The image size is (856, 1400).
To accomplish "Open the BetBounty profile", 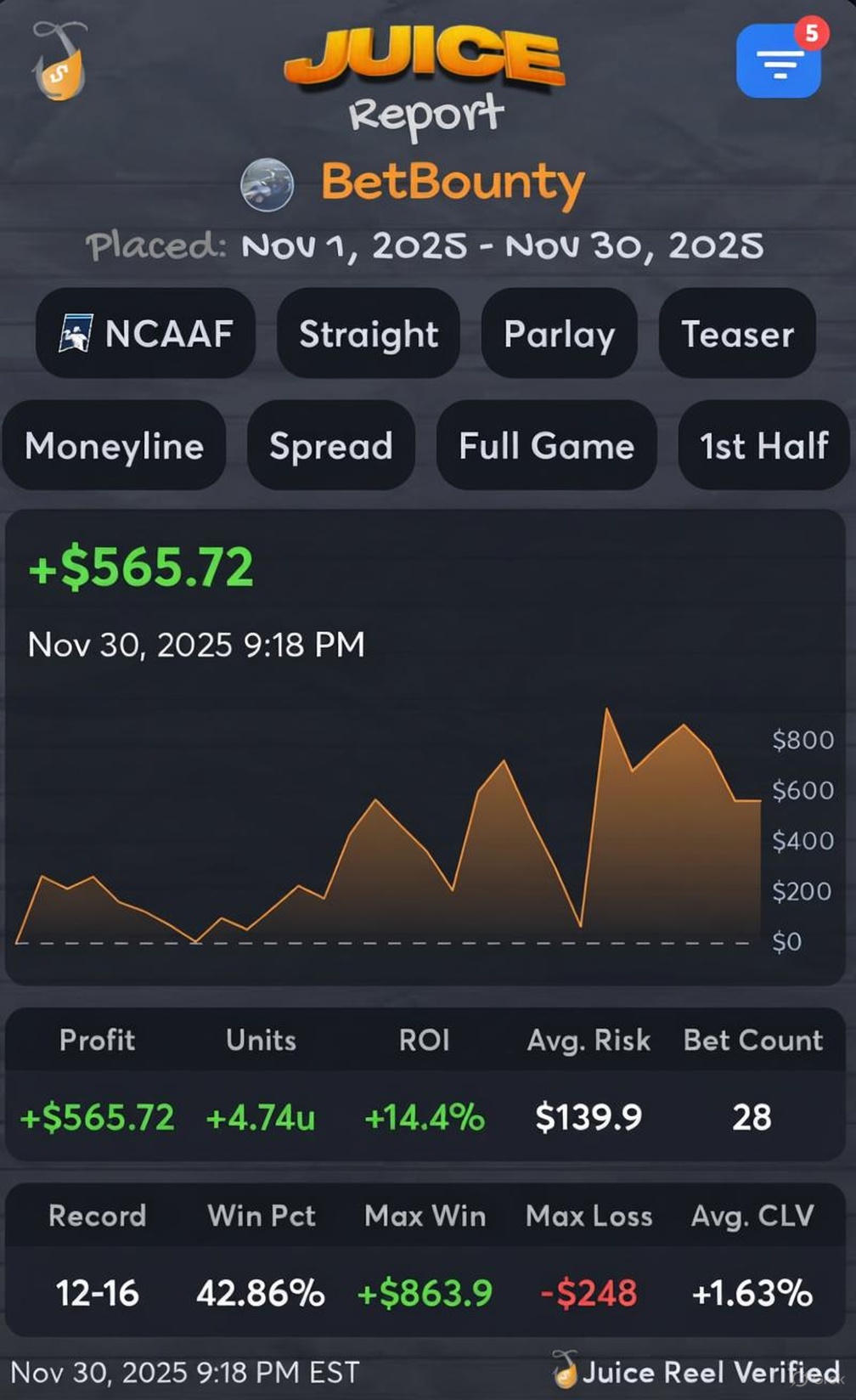I will click(452, 182).
